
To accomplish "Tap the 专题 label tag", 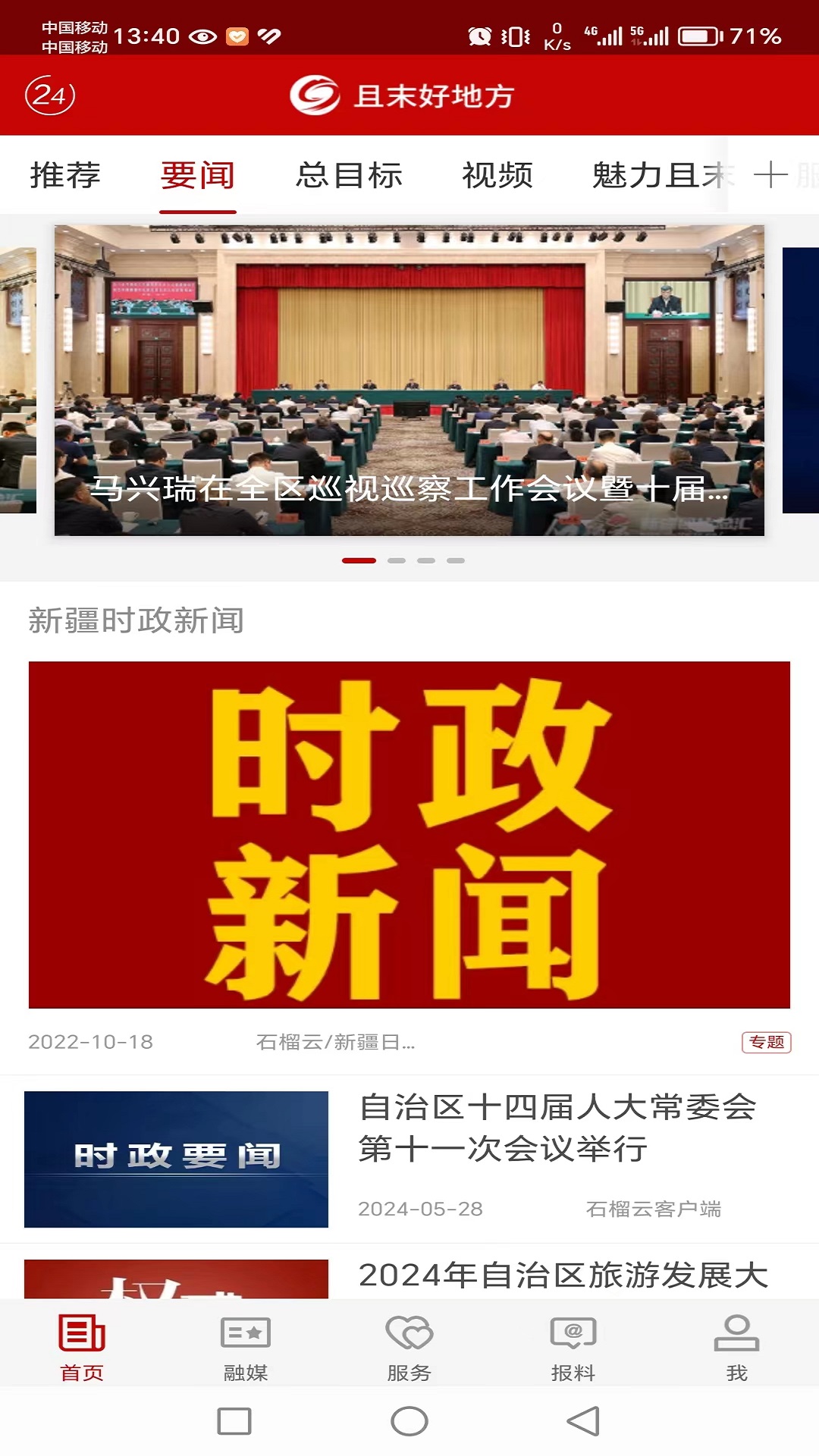I will [767, 1043].
